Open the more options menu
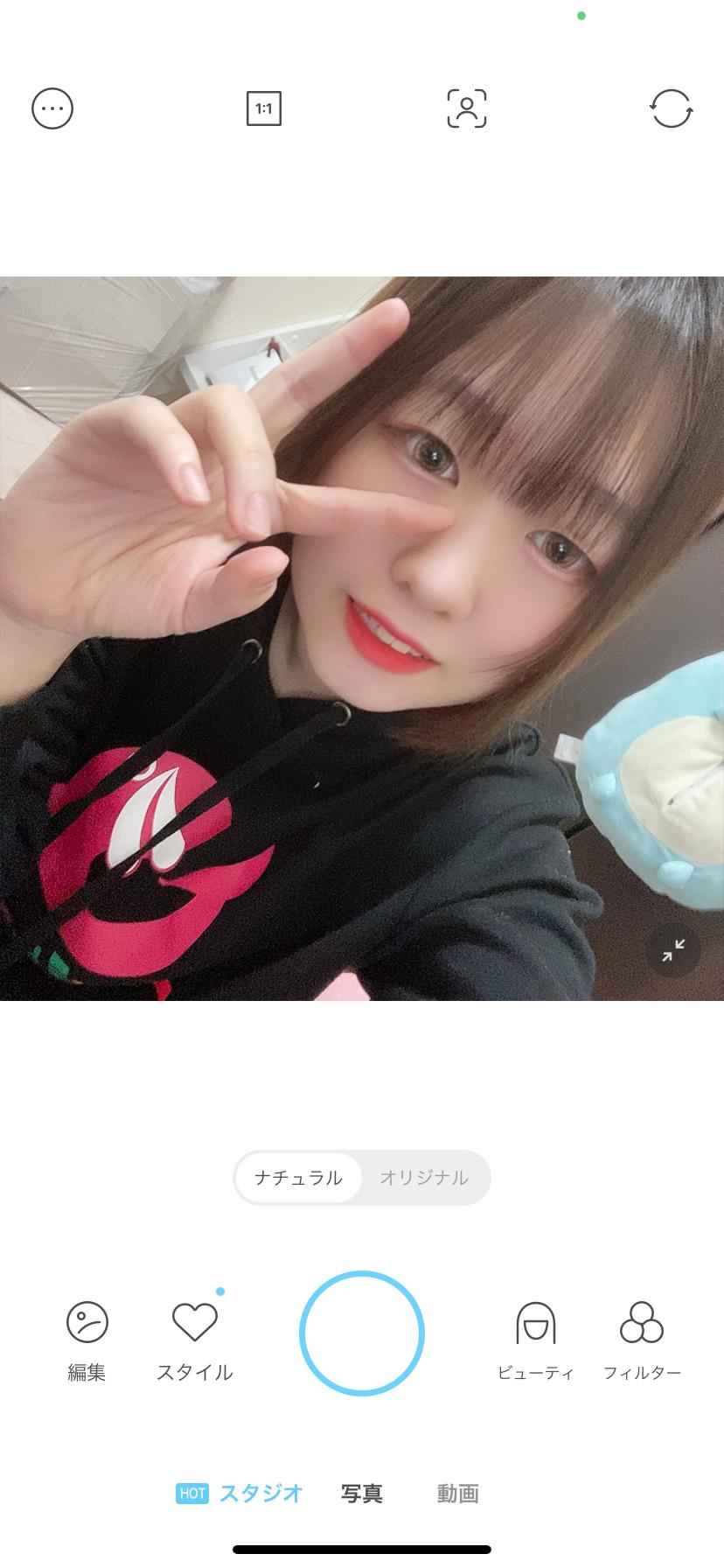 52,109
